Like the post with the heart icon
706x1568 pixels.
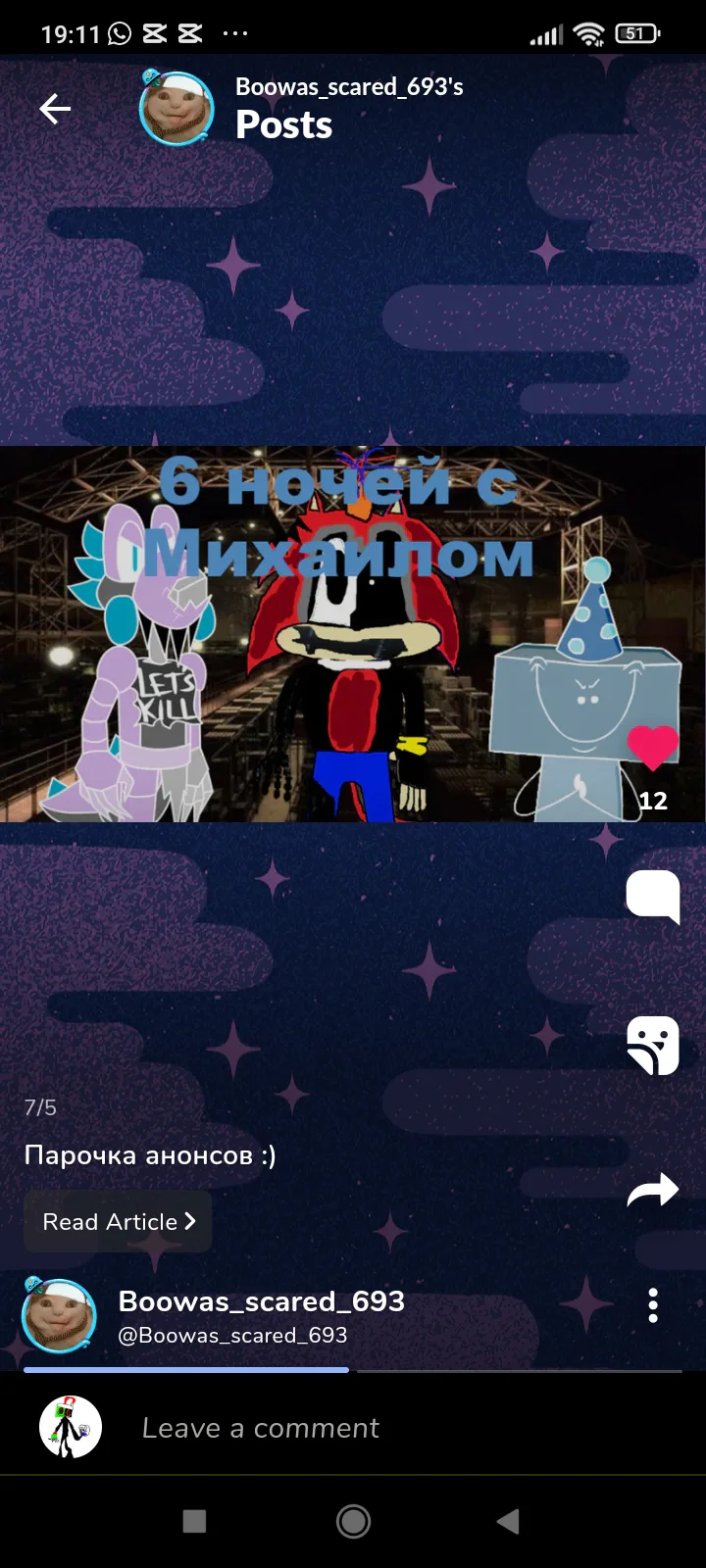click(x=653, y=749)
